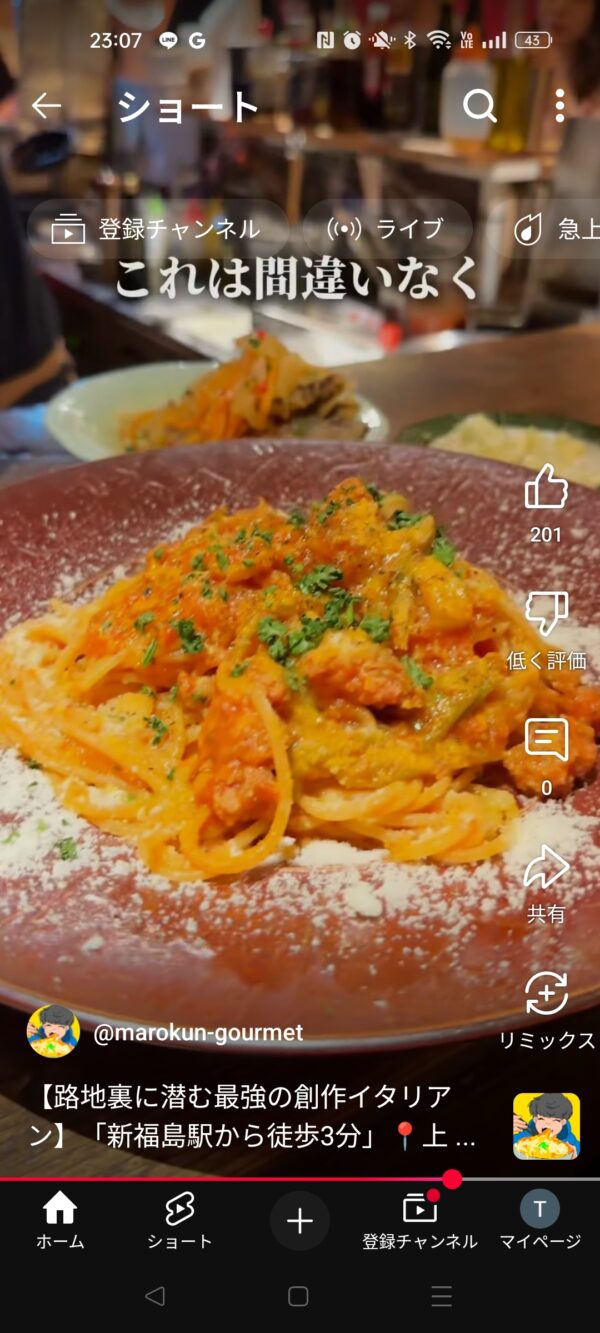Switch to the ホーム tab
Screen dimensions: 600x1333
tap(60, 1221)
